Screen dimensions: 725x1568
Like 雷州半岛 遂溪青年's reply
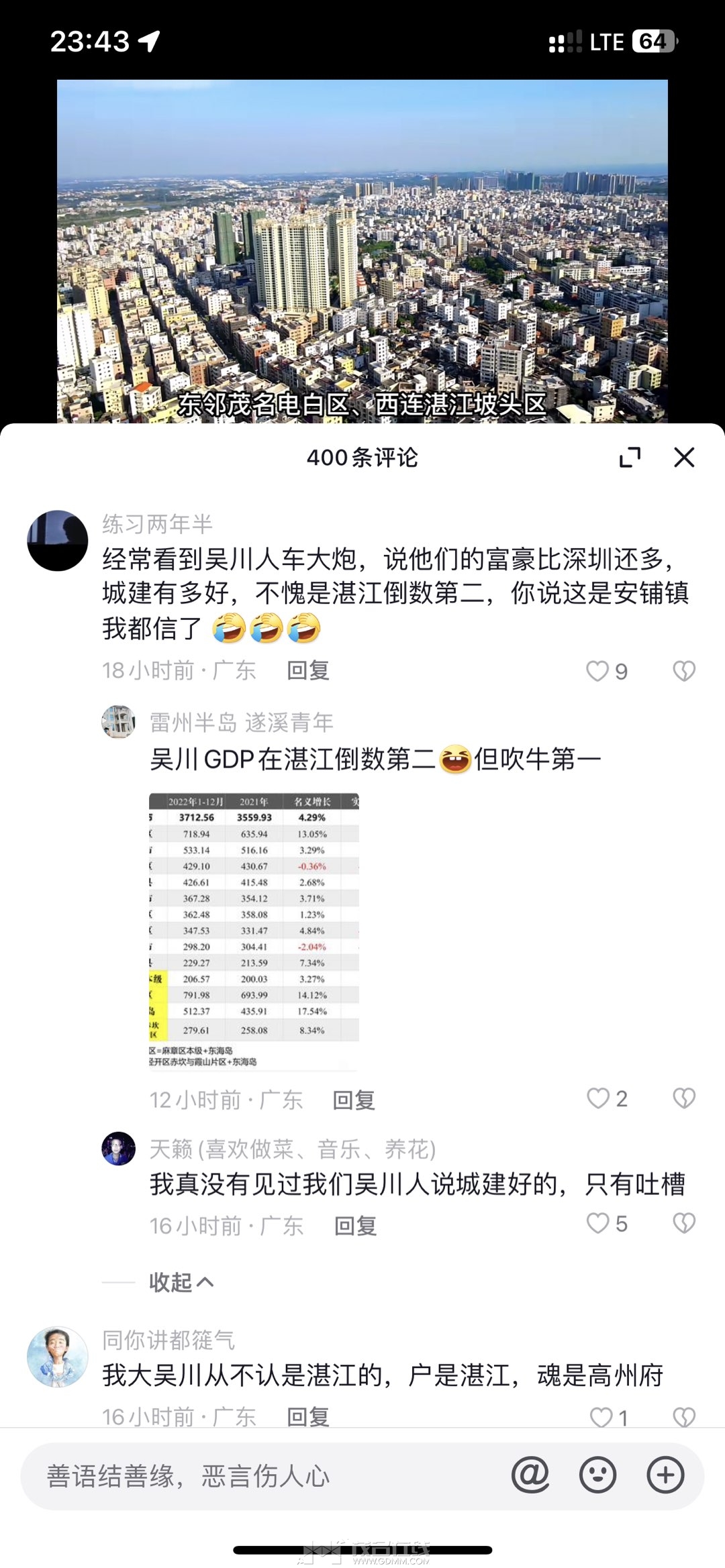[x=597, y=1098]
